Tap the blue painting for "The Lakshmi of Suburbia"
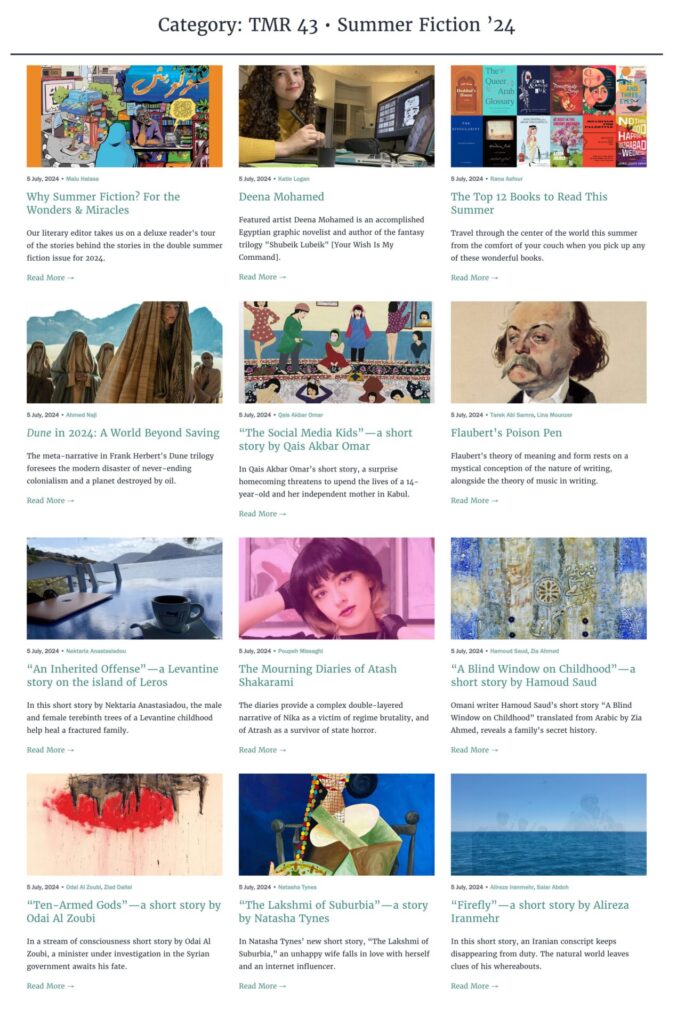Screen dimensions: 677x1024 click(336, 824)
